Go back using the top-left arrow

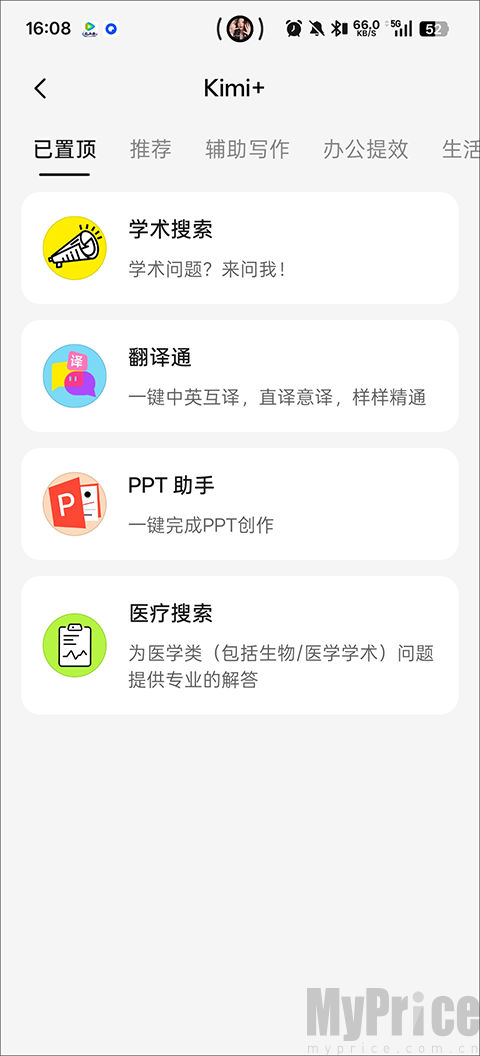pos(40,88)
